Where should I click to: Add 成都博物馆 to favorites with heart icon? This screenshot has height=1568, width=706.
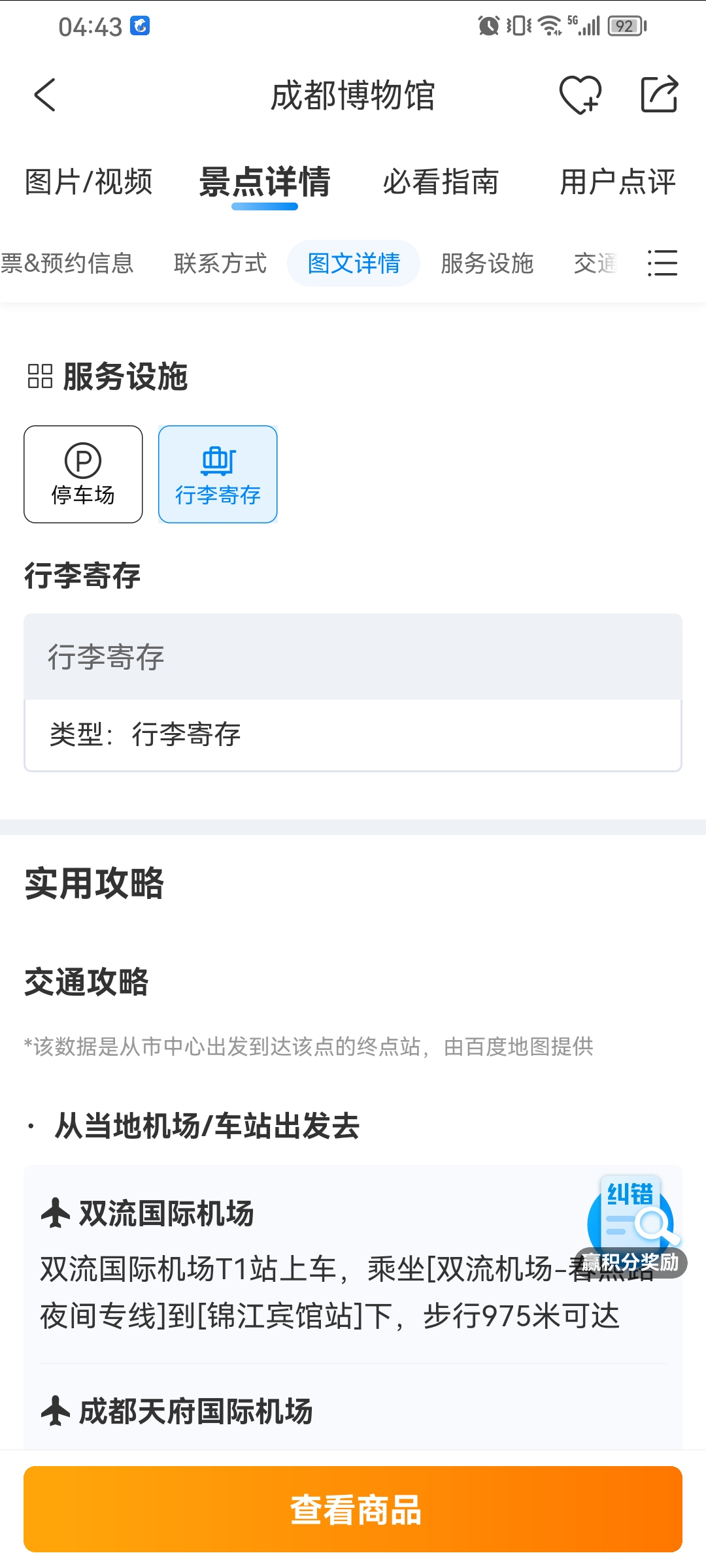pos(580,95)
